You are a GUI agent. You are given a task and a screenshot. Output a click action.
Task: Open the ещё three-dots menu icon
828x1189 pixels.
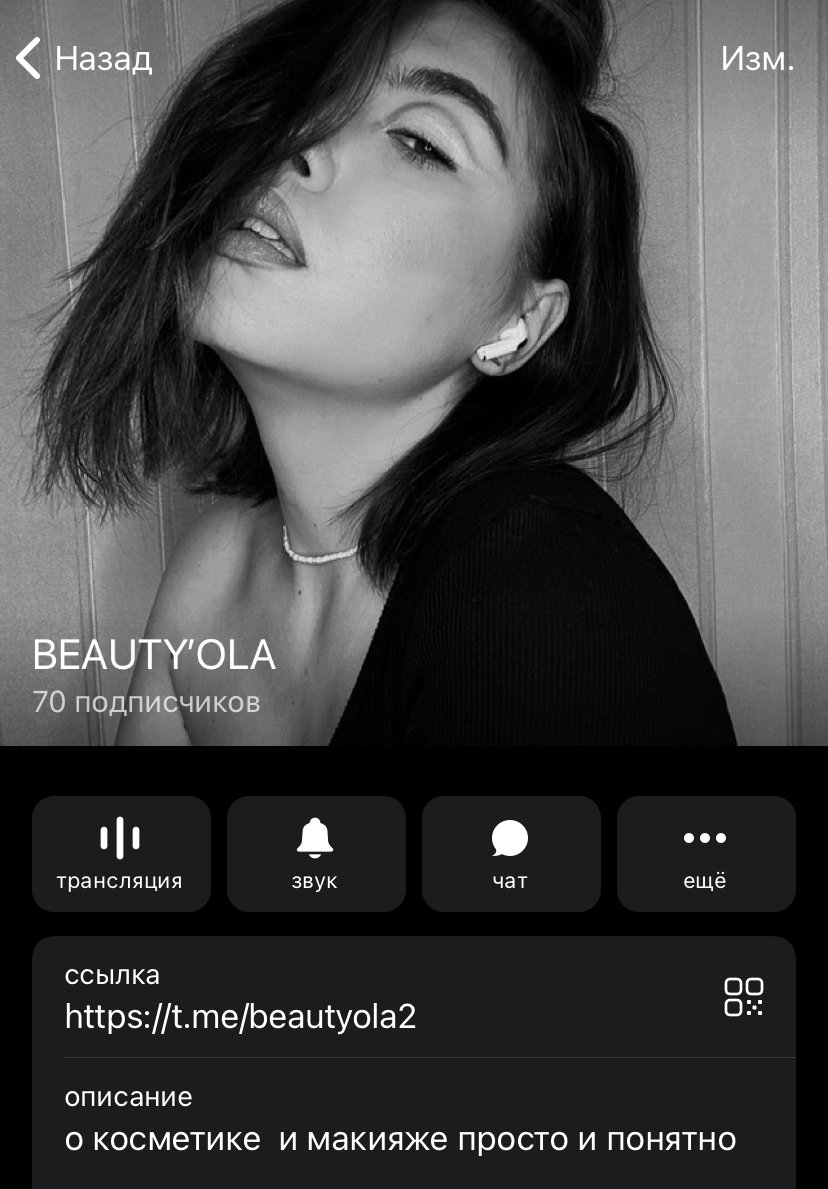coord(706,838)
